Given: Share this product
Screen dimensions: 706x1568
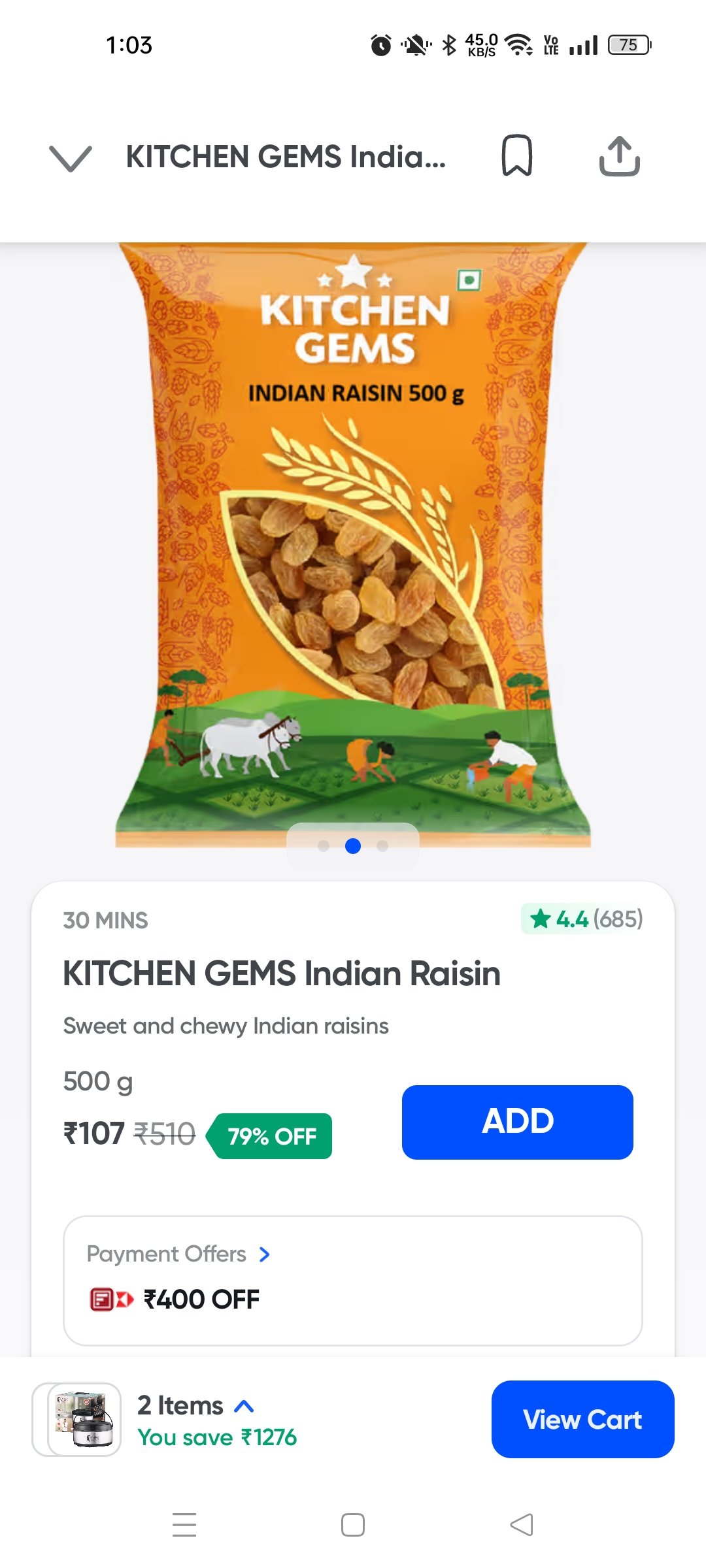Looking at the screenshot, I should 619,156.
